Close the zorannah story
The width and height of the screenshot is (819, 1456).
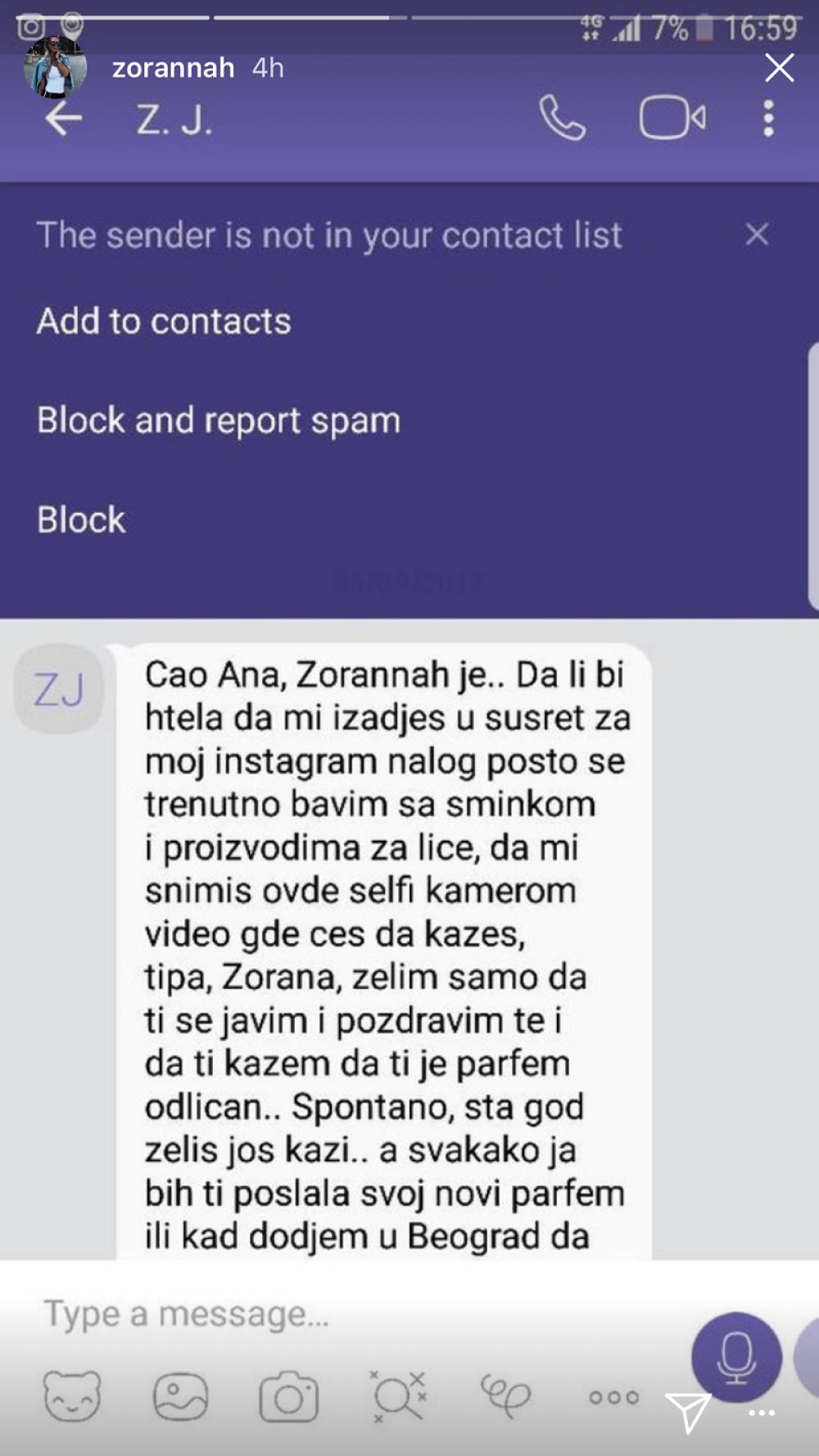click(x=779, y=68)
